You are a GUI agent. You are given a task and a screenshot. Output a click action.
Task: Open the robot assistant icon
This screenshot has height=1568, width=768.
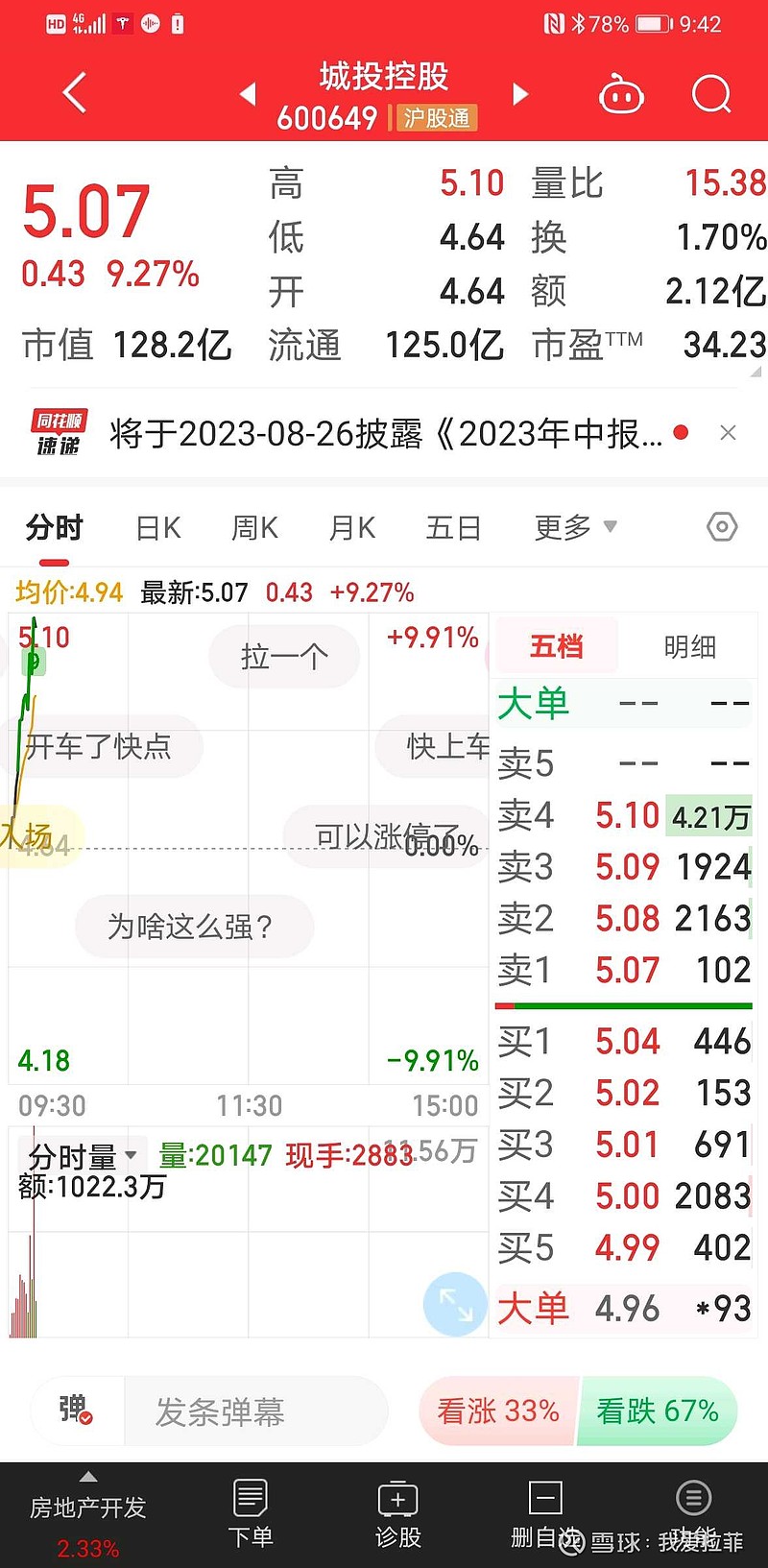click(x=621, y=95)
